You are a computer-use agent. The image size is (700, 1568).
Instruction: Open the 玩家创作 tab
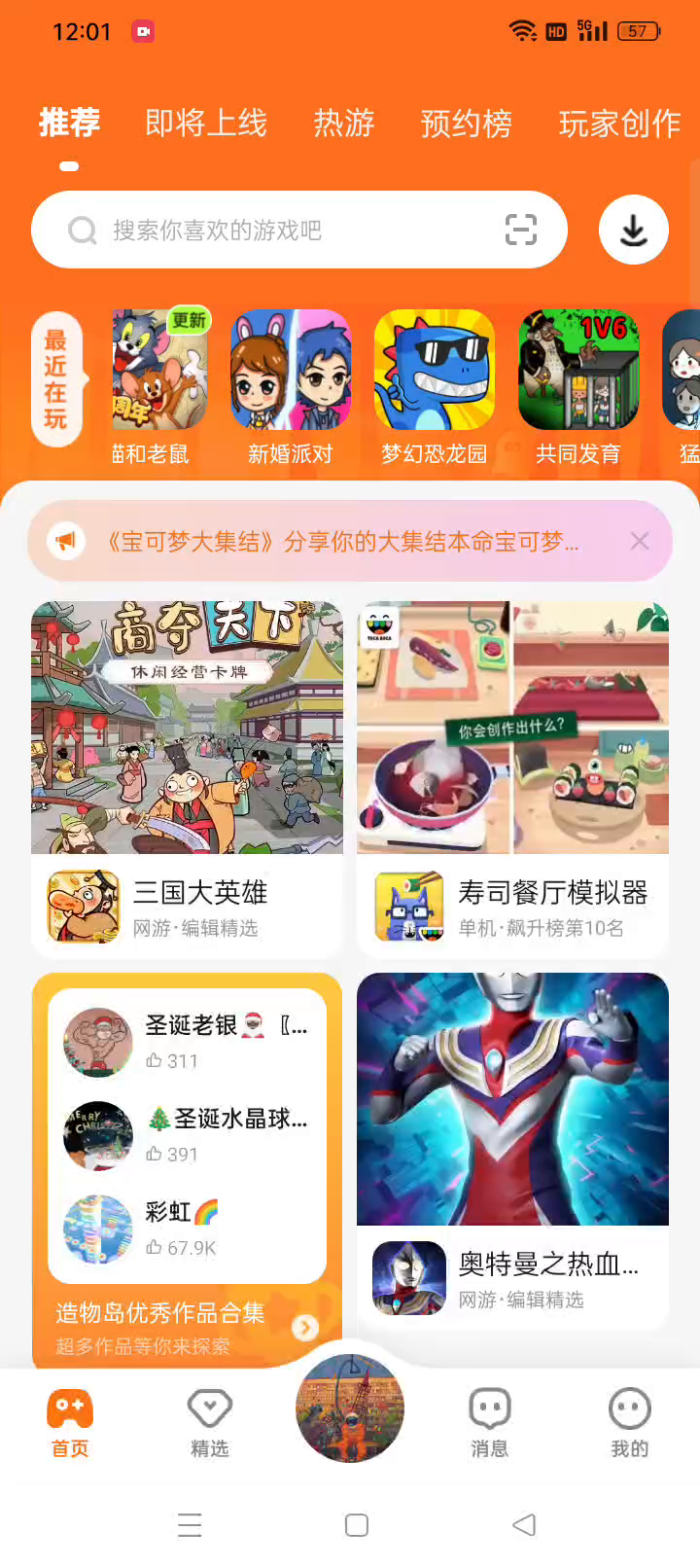pos(619,124)
